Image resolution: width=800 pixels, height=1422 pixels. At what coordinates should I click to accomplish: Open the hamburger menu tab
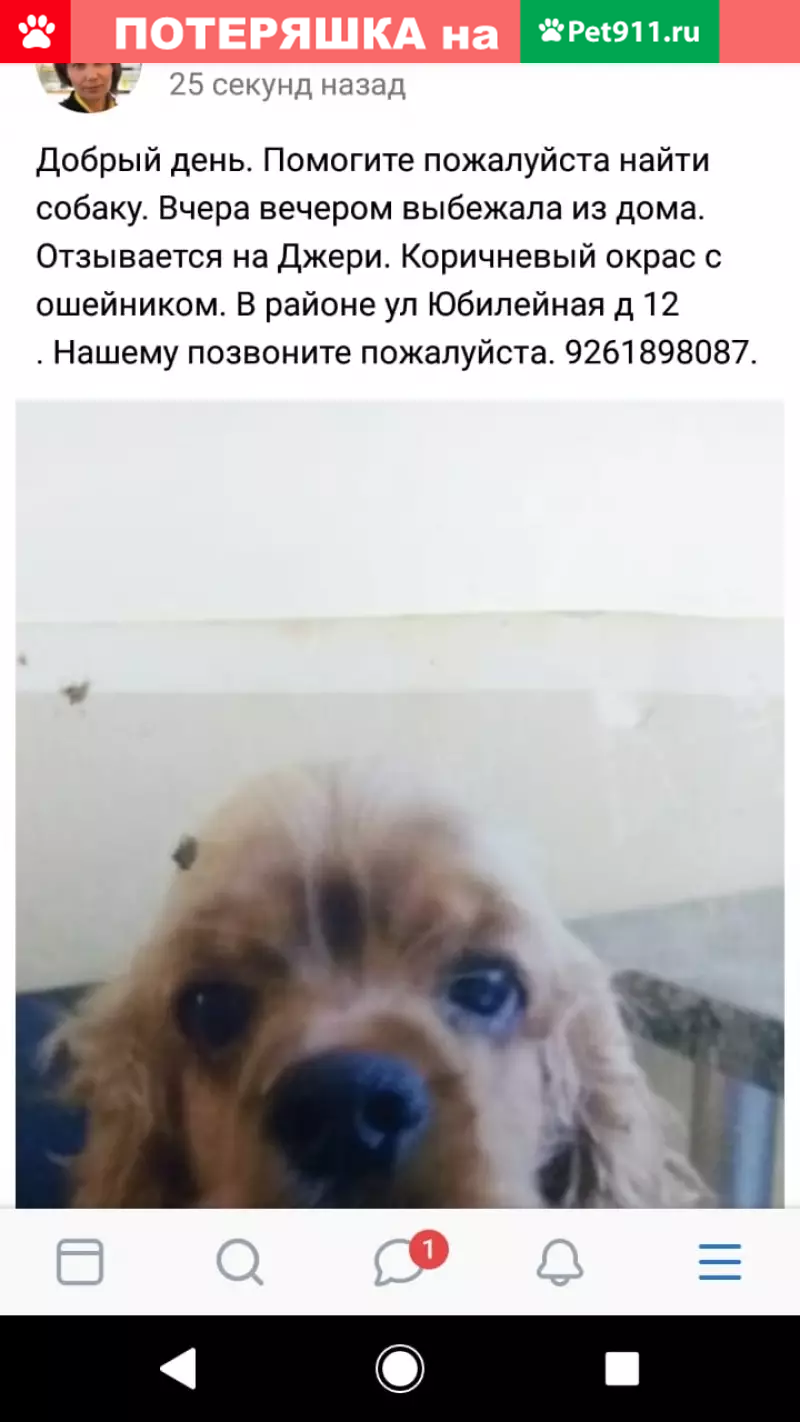tap(719, 1261)
